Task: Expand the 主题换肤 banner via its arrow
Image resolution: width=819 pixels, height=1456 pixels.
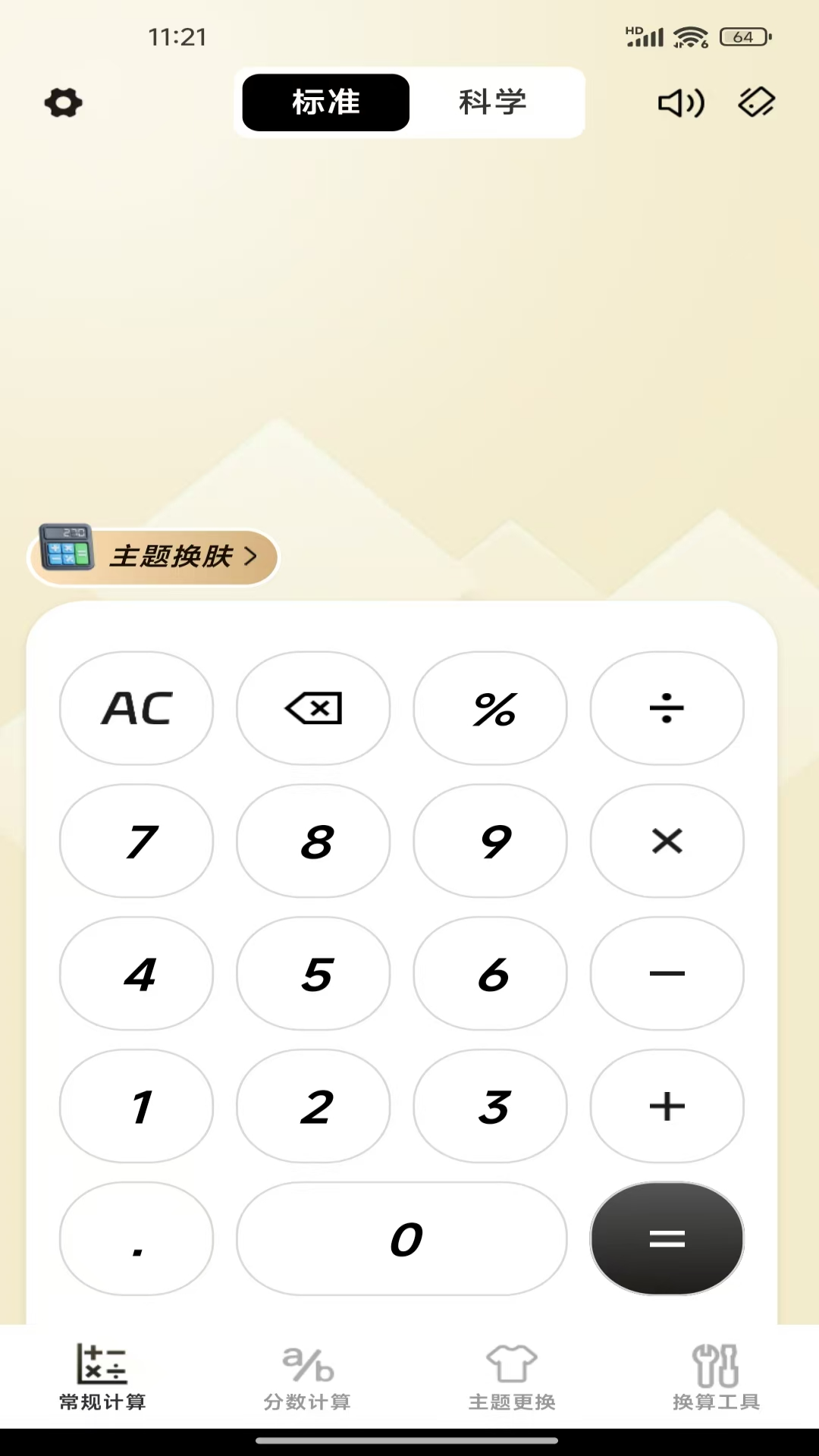Action: point(250,557)
